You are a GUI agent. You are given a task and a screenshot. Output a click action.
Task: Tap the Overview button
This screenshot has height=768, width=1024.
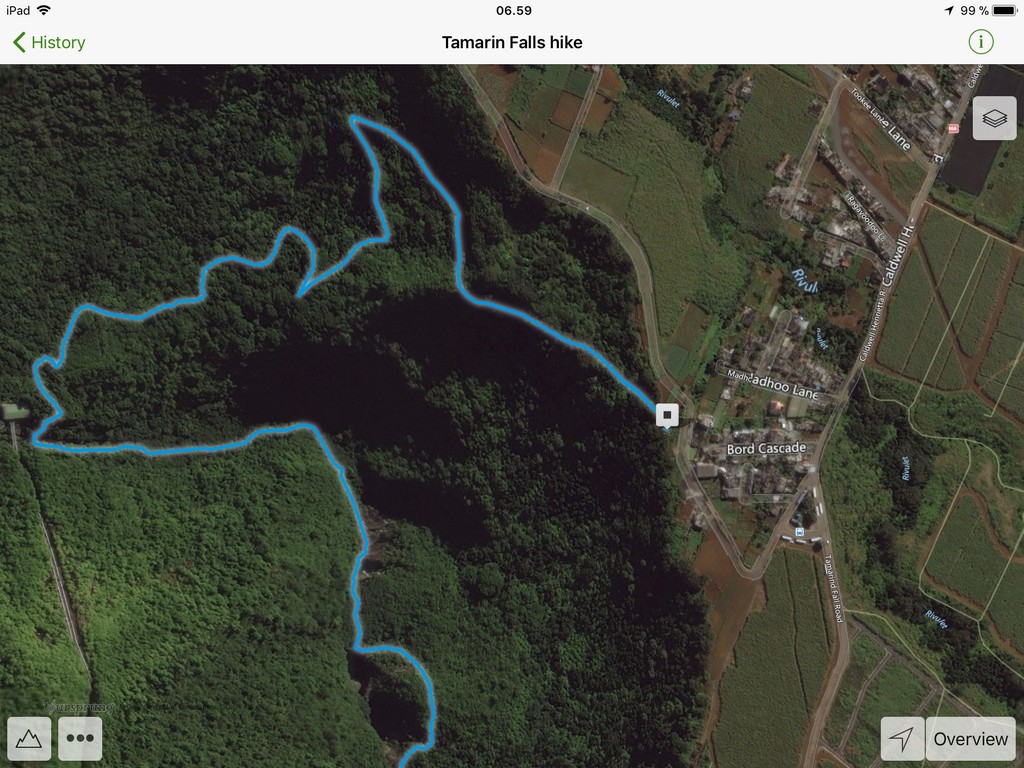[970, 739]
